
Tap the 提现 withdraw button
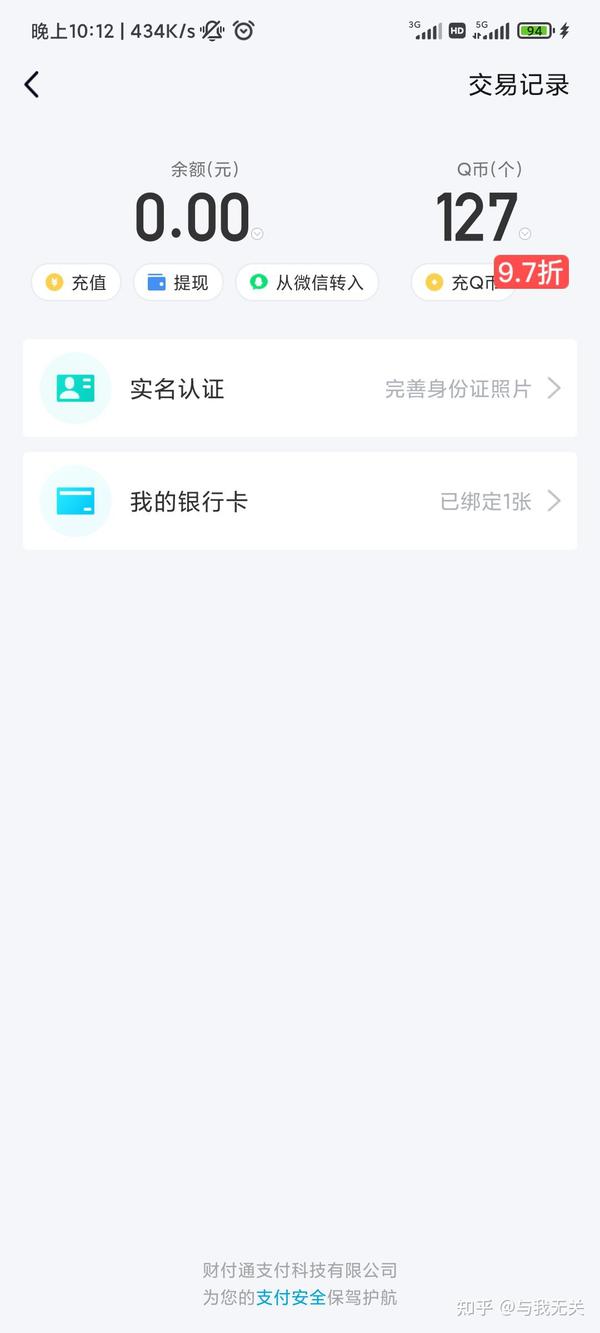[x=178, y=283]
